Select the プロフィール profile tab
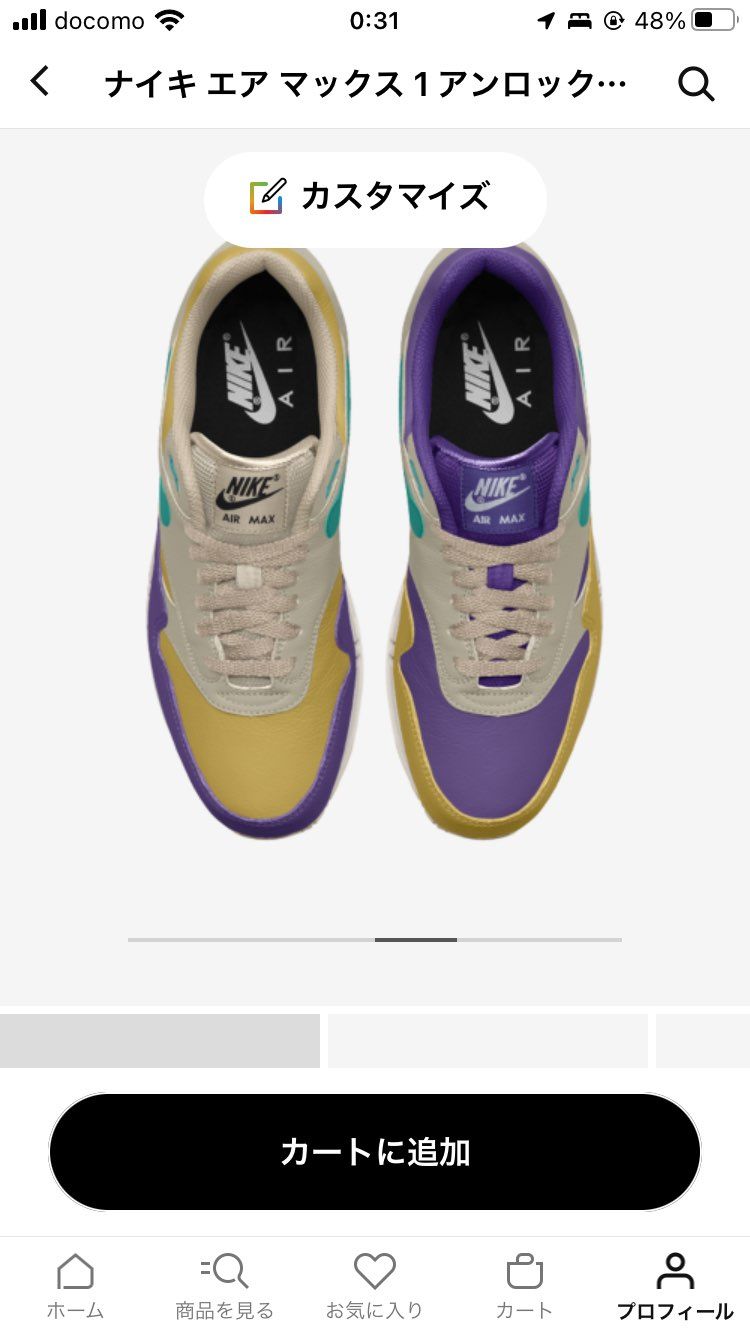The width and height of the screenshot is (750, 1334). 675,1286
